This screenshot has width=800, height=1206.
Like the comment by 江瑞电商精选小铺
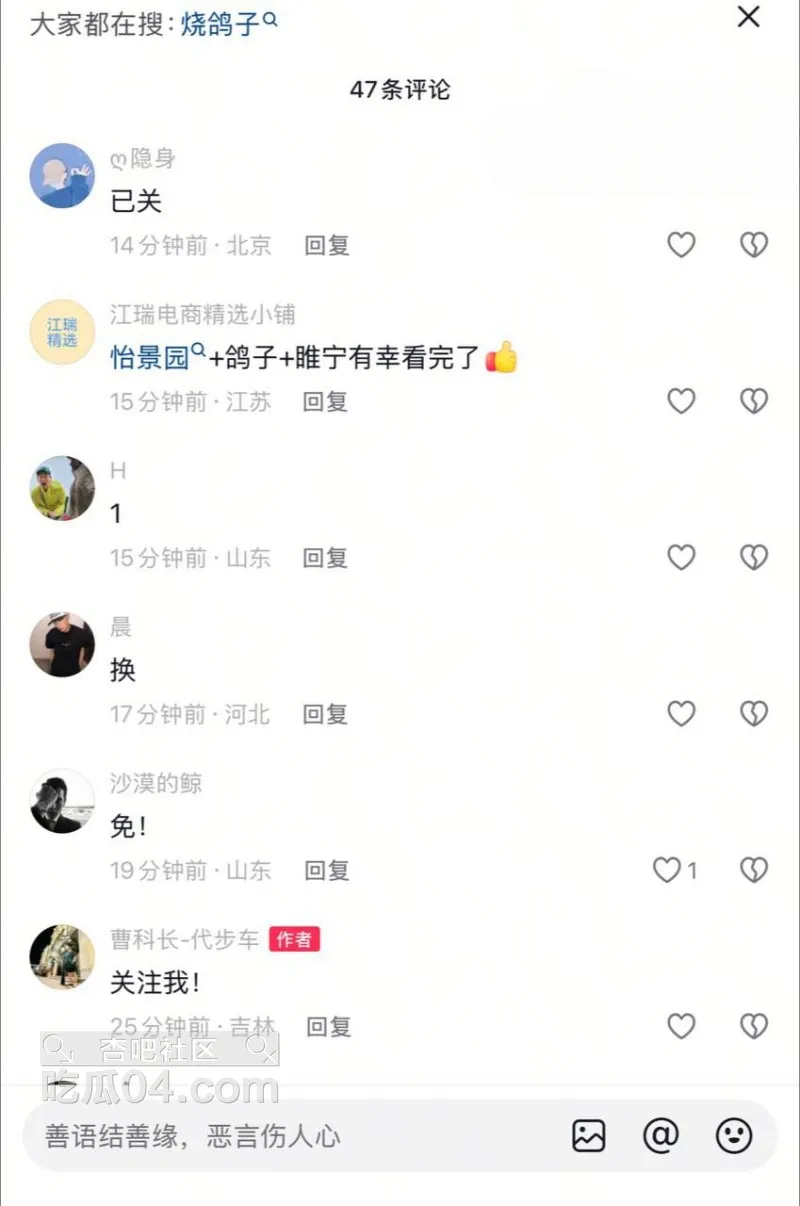(681, 401)
